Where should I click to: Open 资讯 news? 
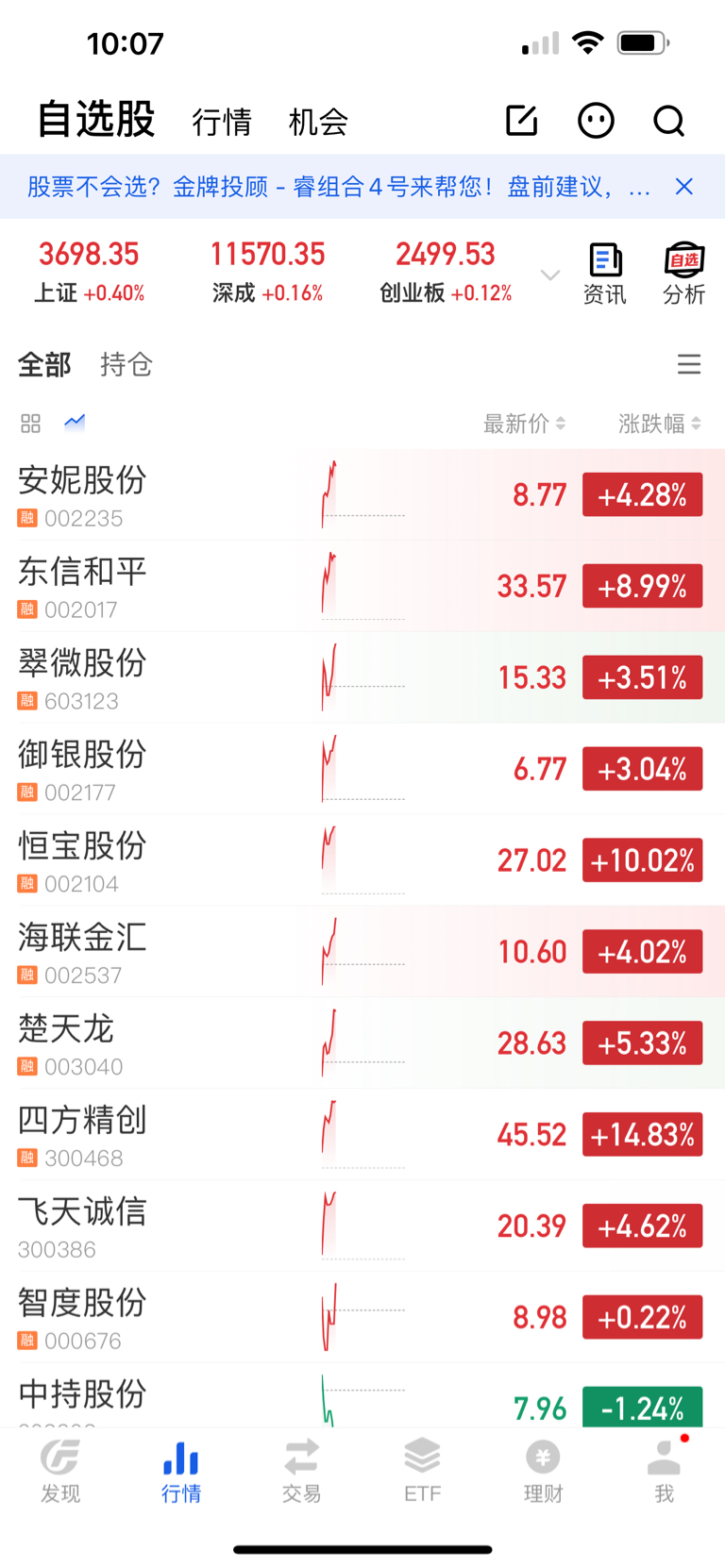(x=605, y=274)
